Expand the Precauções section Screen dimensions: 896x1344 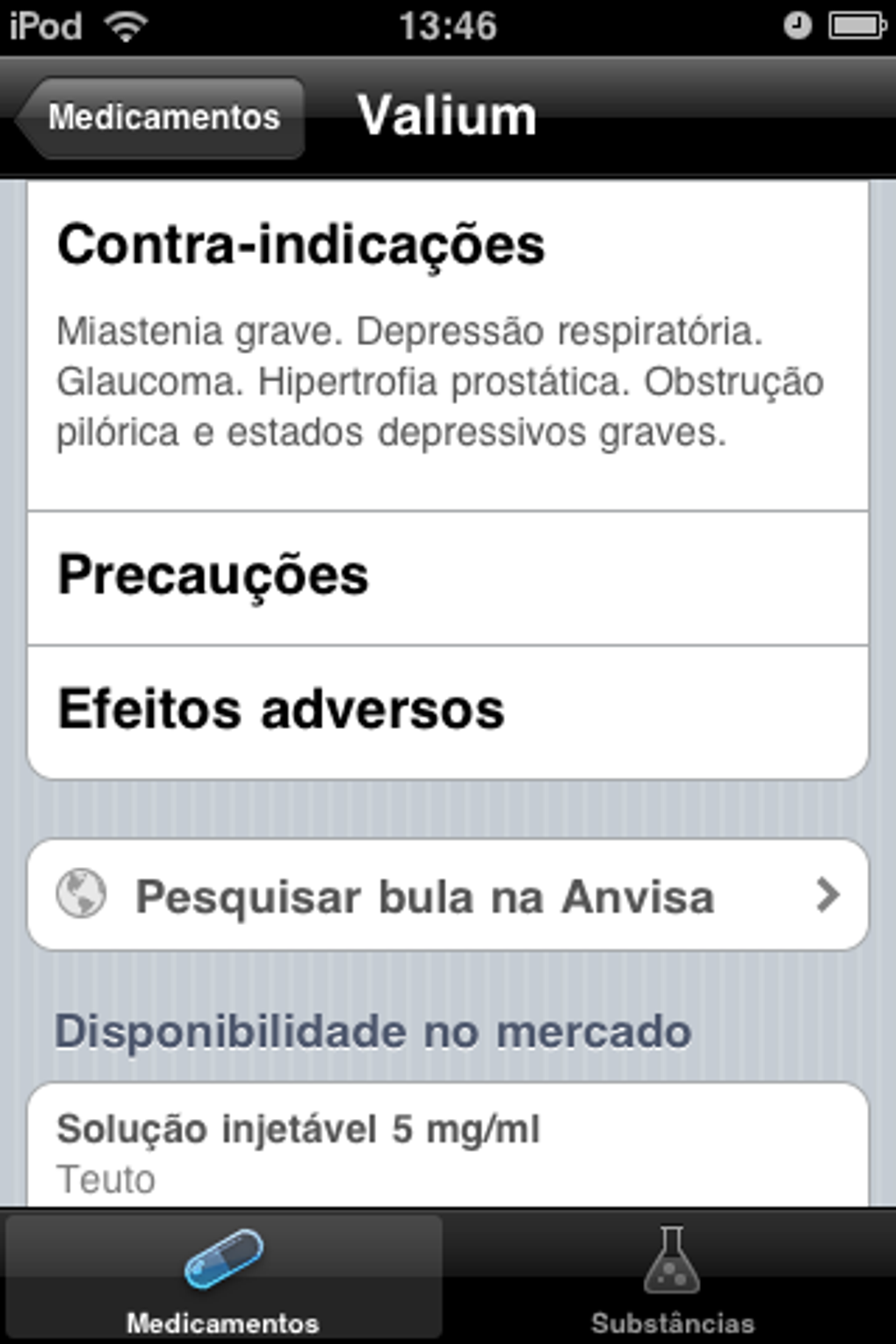click(448, 577)
